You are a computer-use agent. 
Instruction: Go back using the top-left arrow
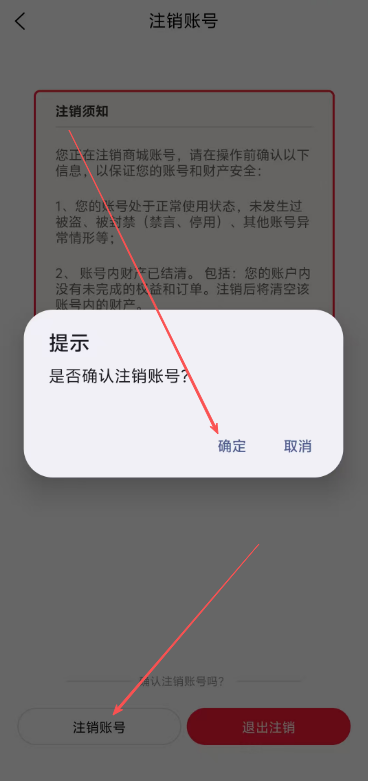20,21
